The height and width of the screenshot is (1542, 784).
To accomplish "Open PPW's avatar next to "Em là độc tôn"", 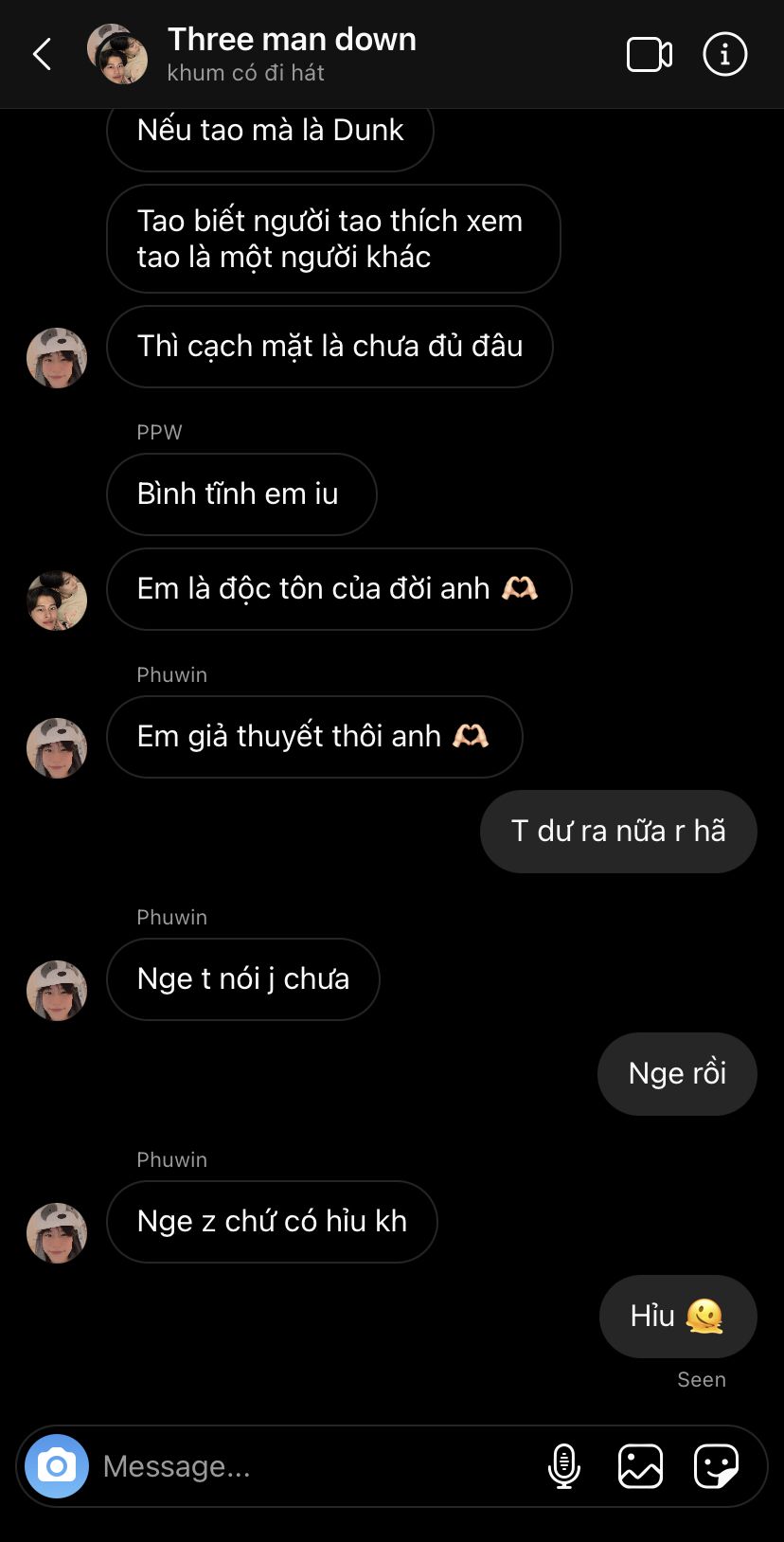I will pyautogui.click(x=57, y=601).
